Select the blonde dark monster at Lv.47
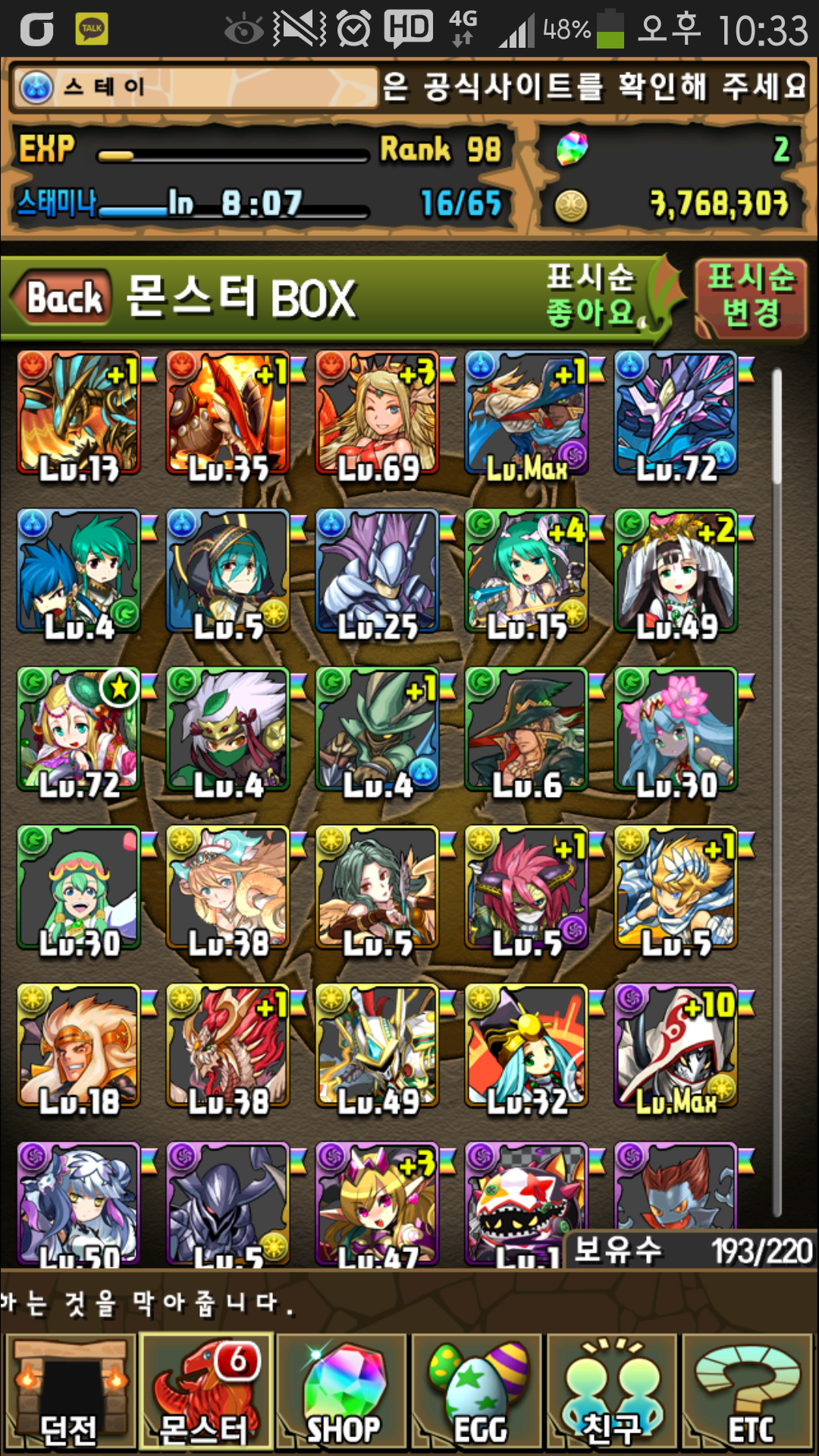The height and width of the screenshot is (1456, 819). point(378,1202)
